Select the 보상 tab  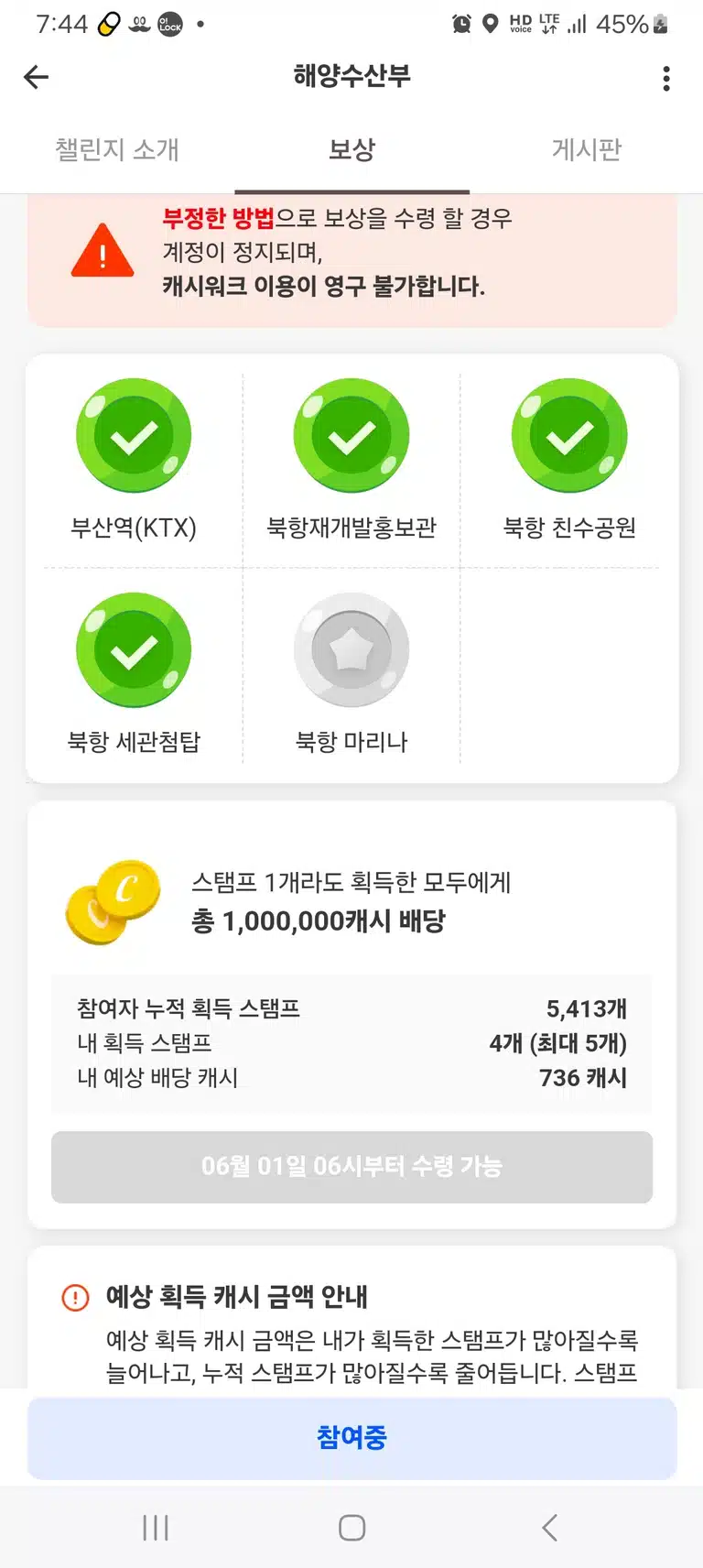pos(351,149)
